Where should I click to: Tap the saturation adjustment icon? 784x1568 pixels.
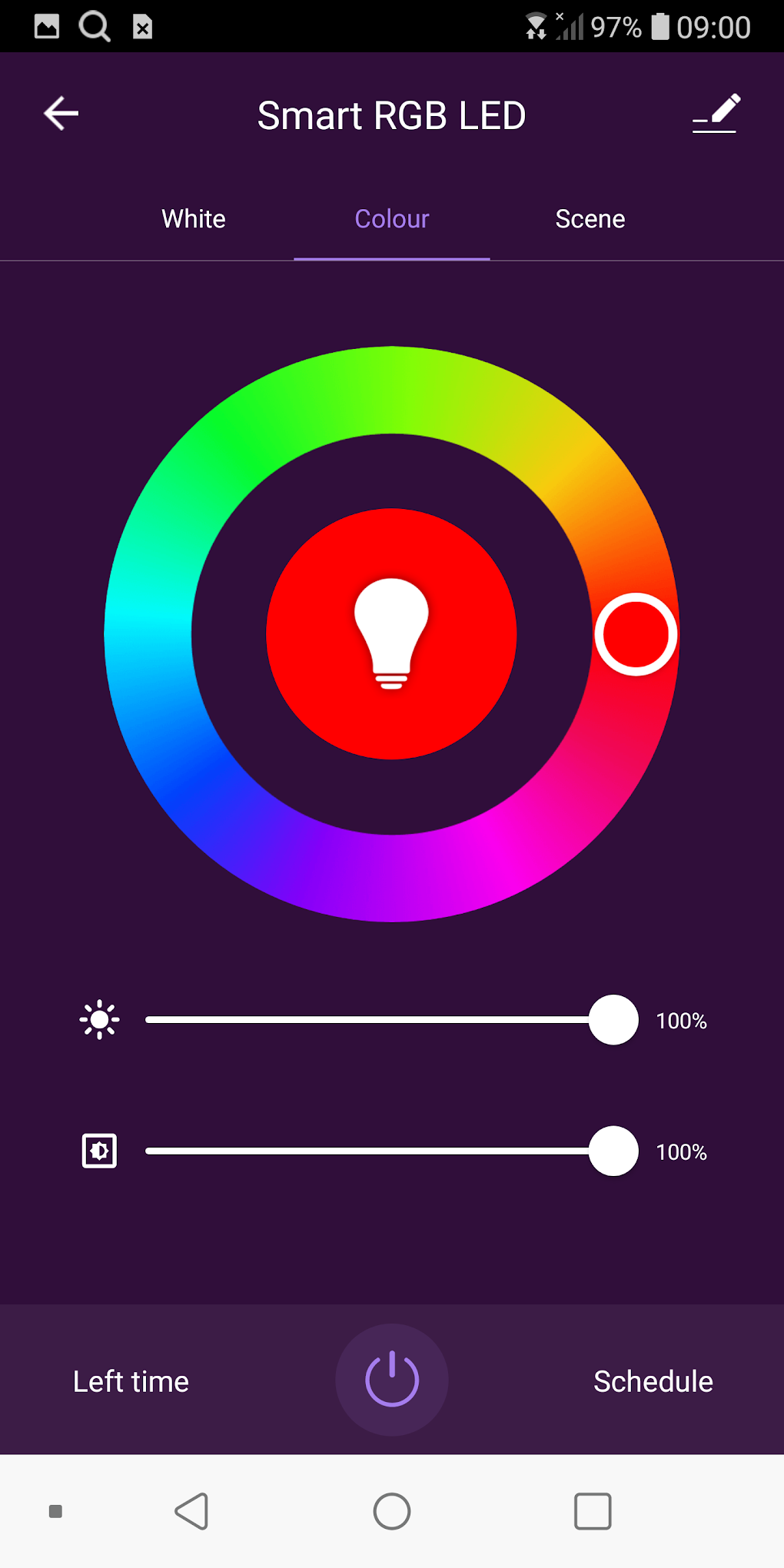(x=99, y=1151)
